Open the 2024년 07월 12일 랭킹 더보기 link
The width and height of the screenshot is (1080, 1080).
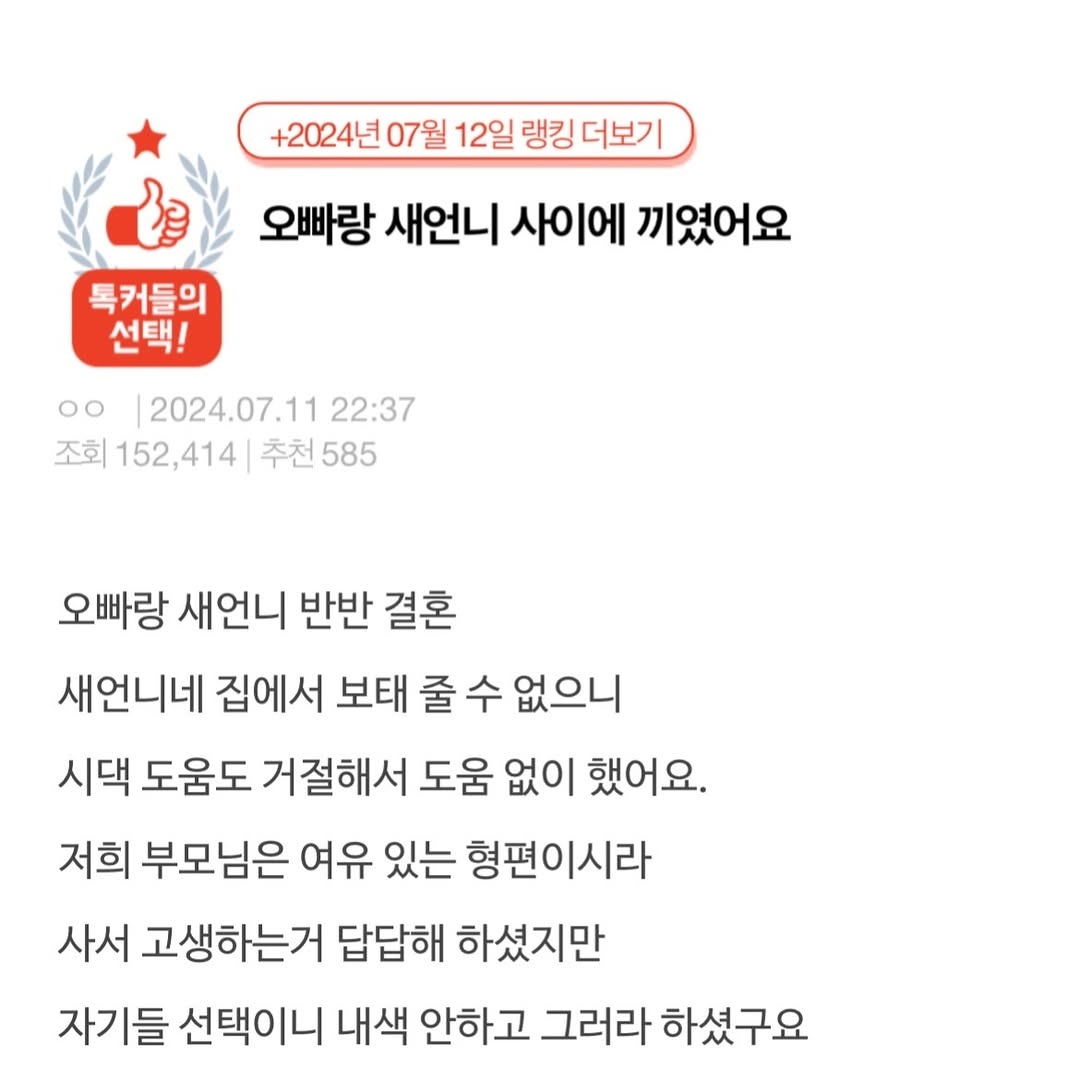click(465, 133)
